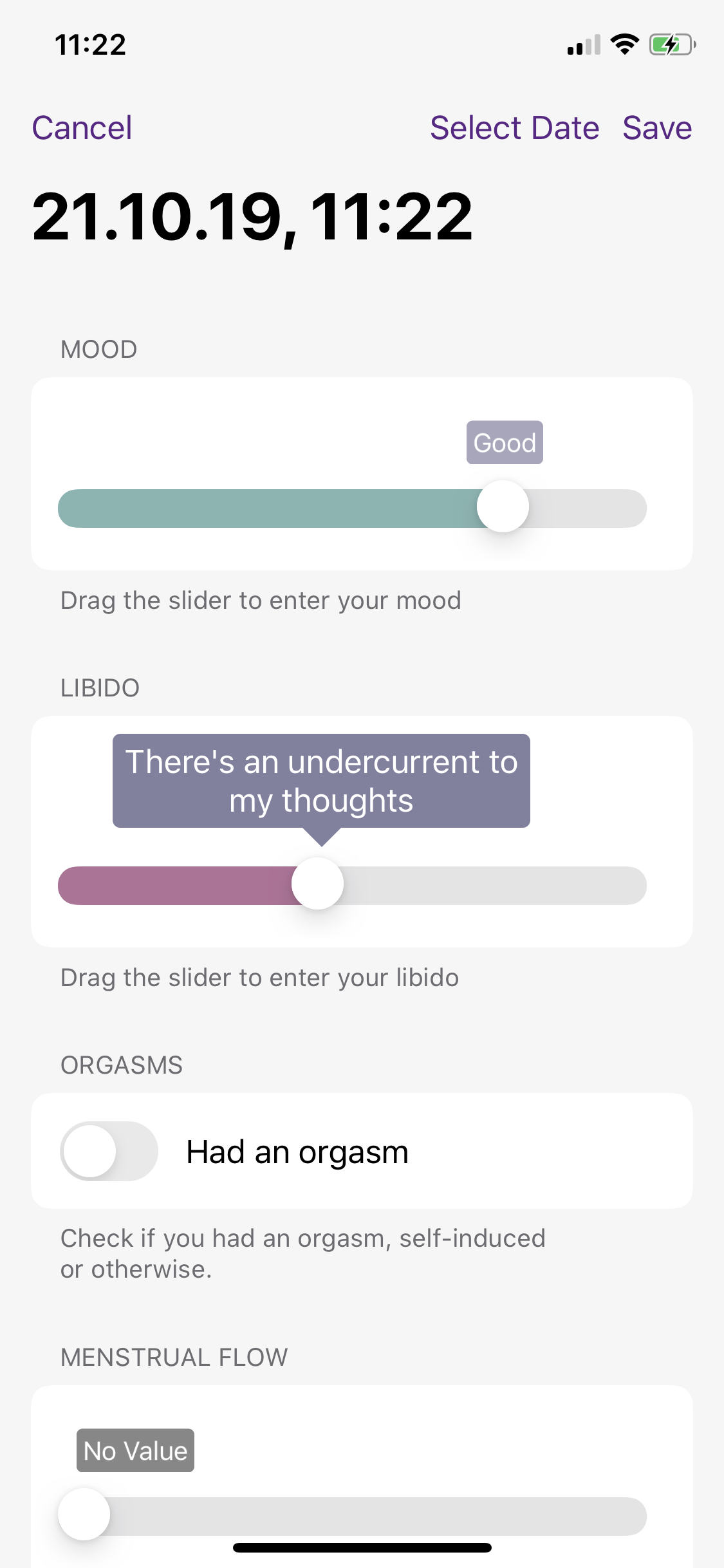This screenshot has width=724, height=1568.
Task: Cancel this entry
Action: click(82, 127)
